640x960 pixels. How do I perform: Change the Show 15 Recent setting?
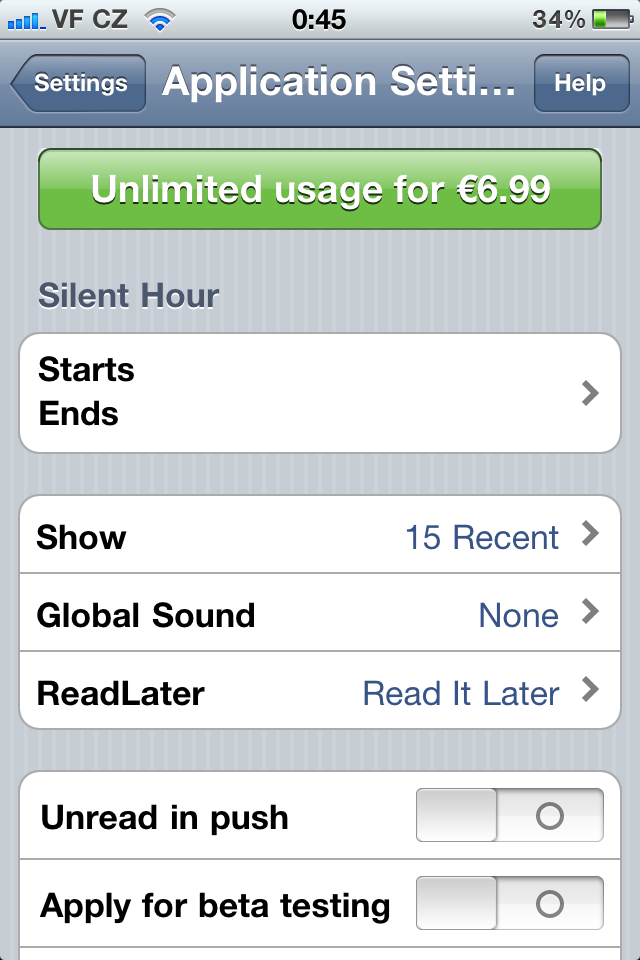(x=320, y=537)
